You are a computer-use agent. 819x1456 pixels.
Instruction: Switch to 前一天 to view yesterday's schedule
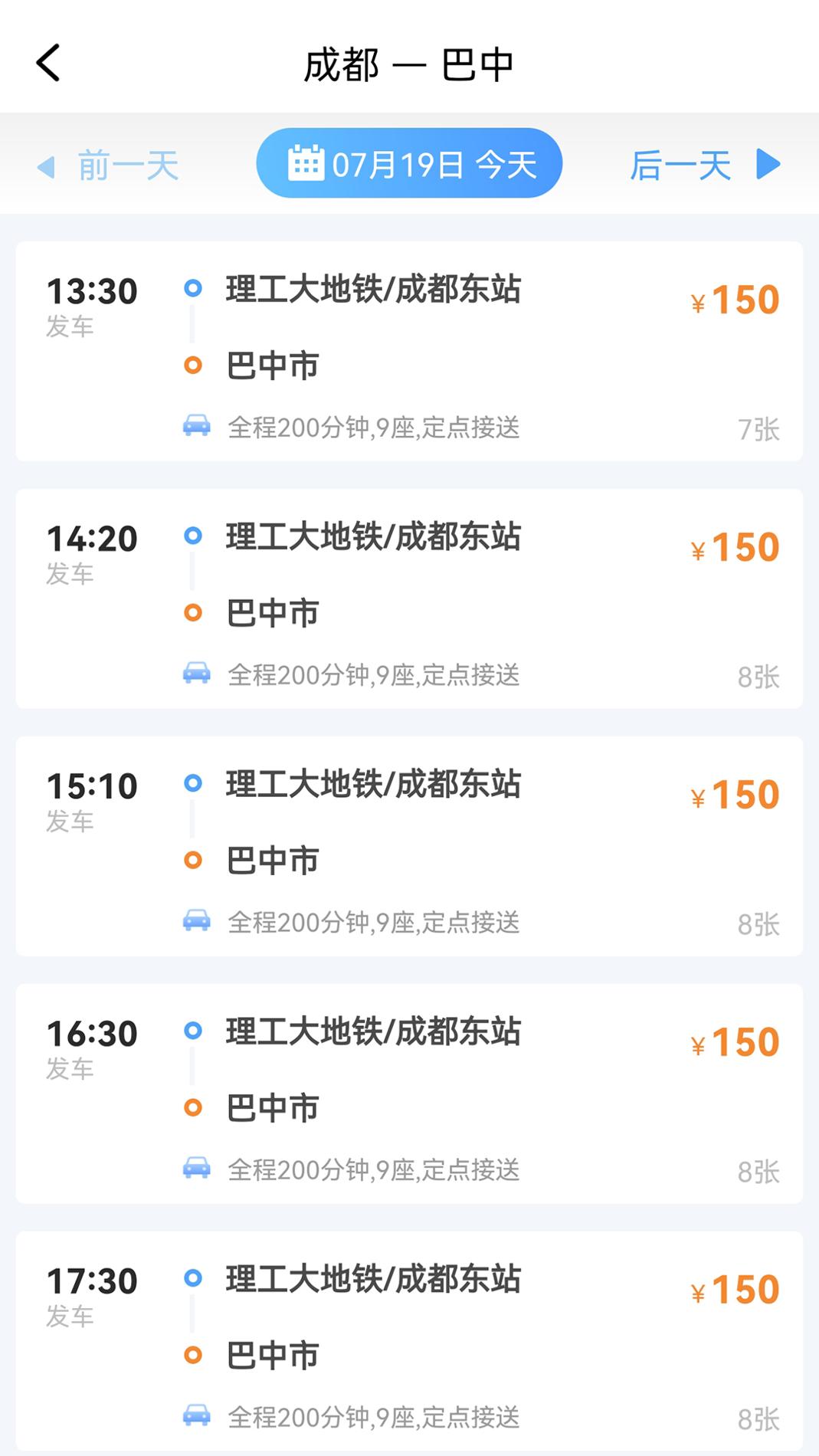pyautogui.click(x=125, y=165)
